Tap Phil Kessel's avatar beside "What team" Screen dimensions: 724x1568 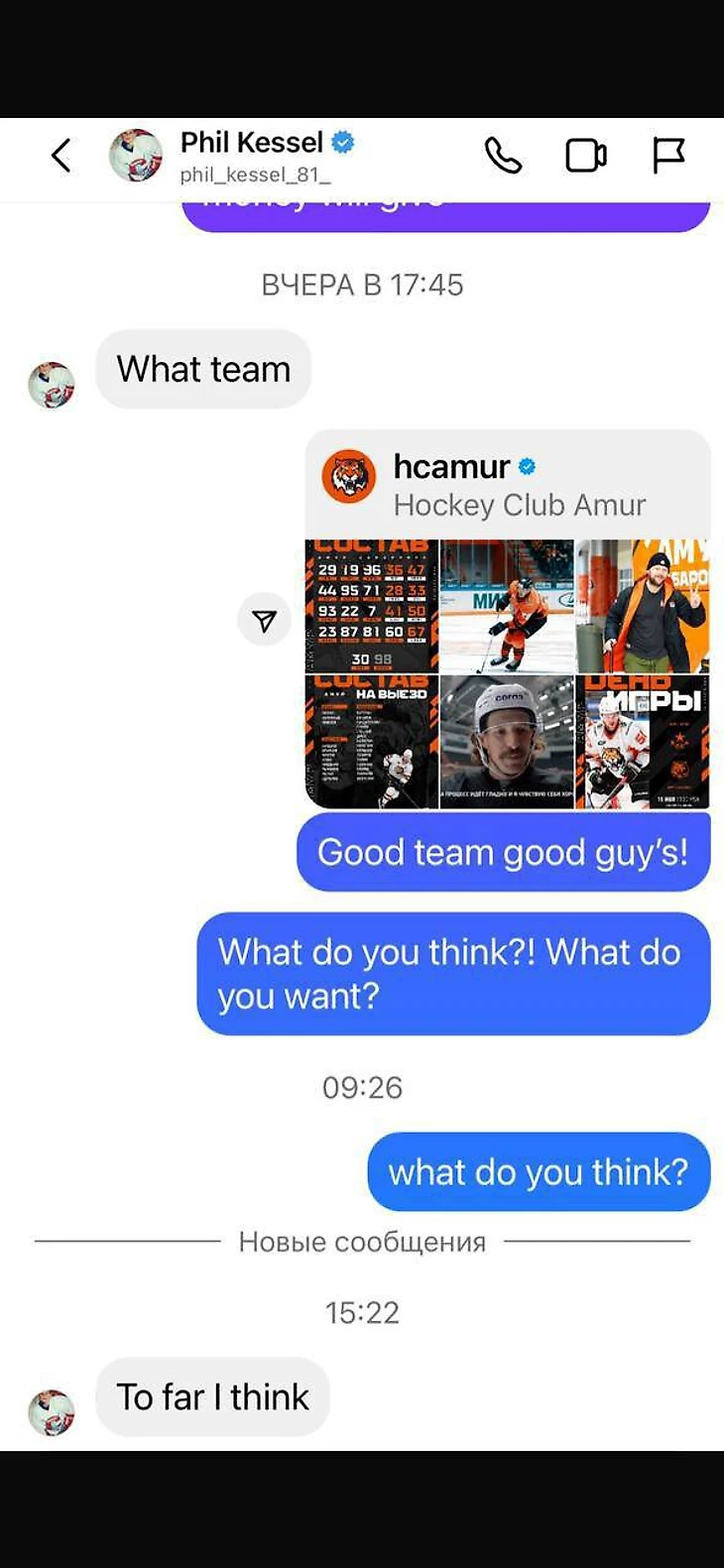[x=52, y=386]
